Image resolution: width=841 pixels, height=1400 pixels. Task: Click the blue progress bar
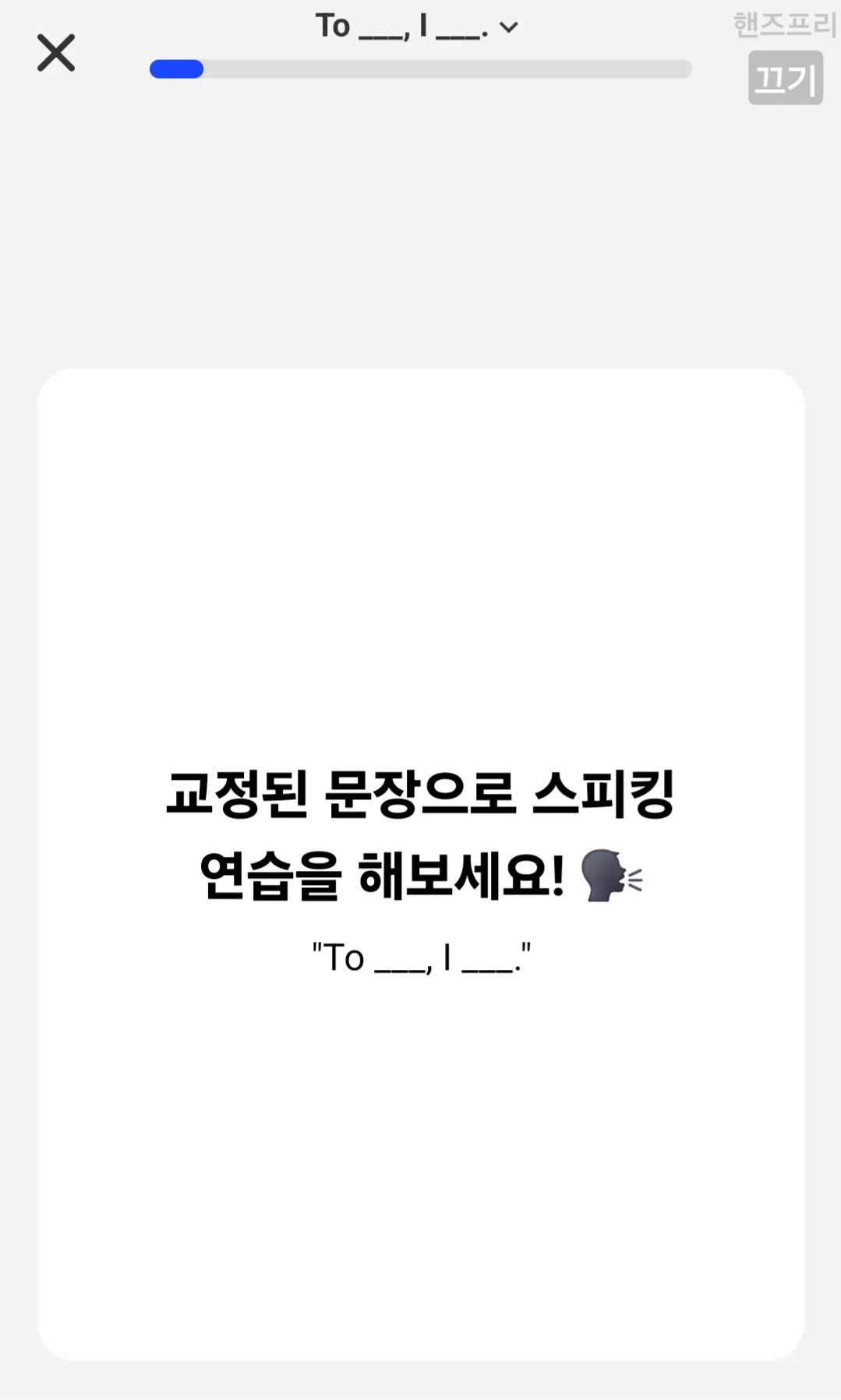pos(176,69)
